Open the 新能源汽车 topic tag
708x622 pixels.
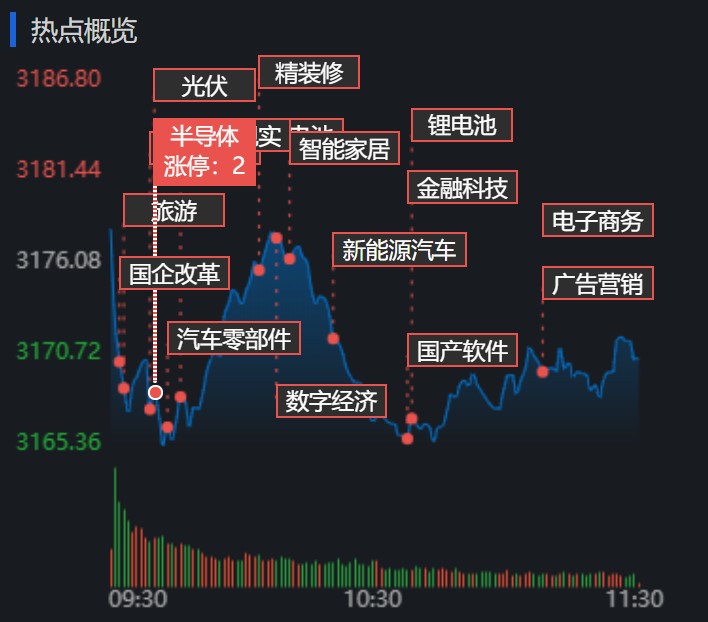click(399, 250)
